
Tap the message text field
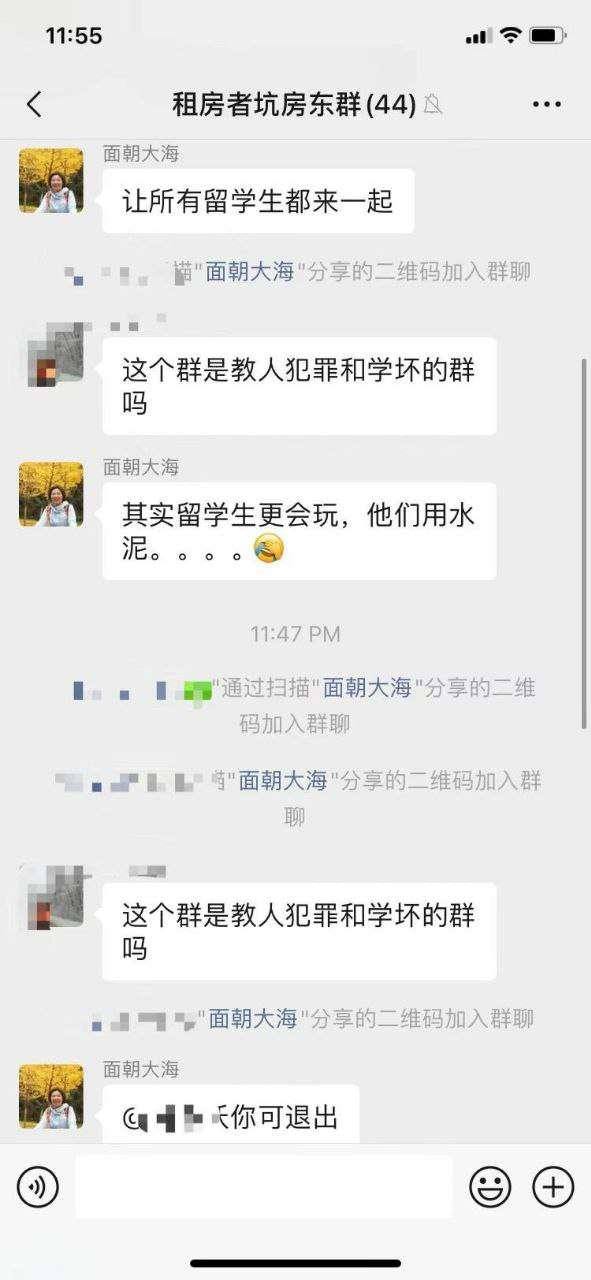click(264, 1187)
